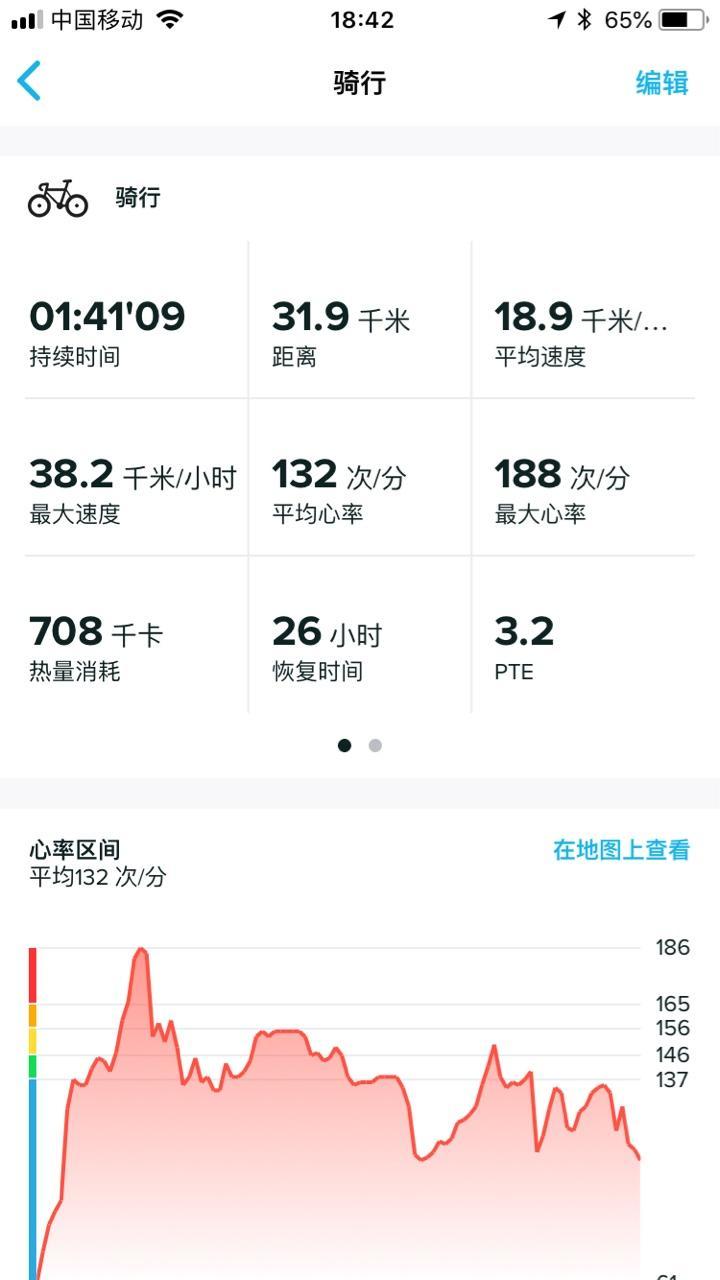Go back using the blue arrow
720x1280 pixels.
[x=30, y=81]
